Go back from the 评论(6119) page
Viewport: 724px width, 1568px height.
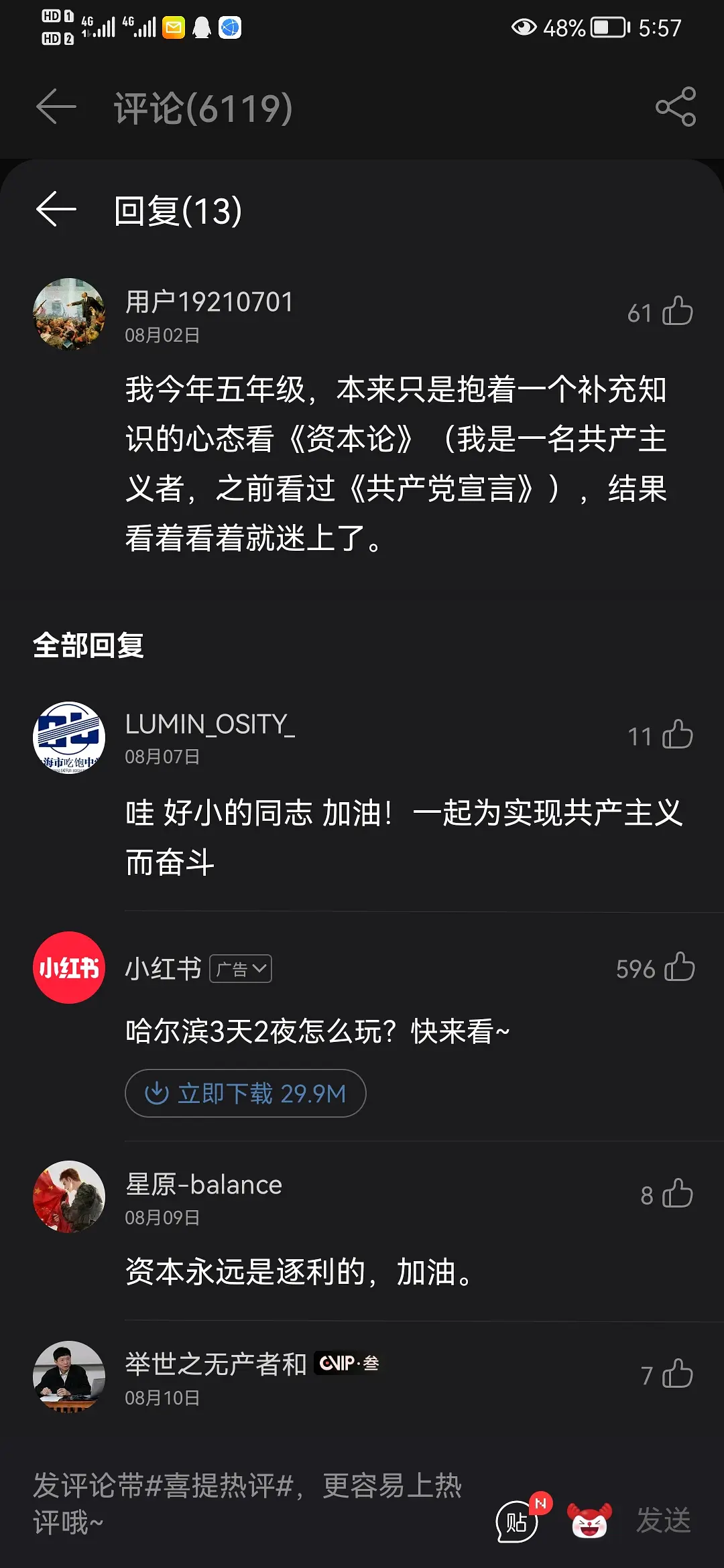[56, 107]
